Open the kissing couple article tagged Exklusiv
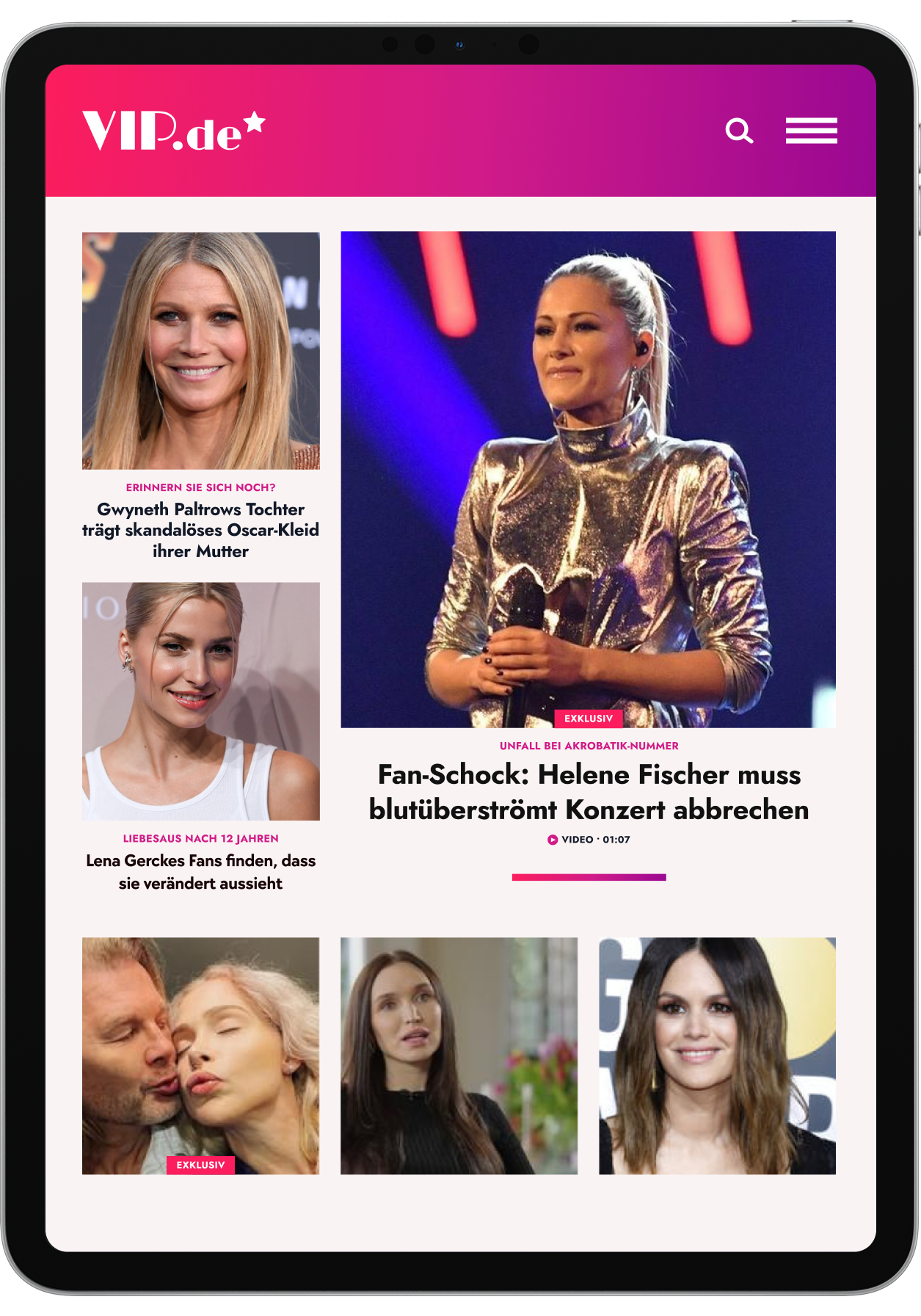The image size is (921, 1316). point(200,1055)
